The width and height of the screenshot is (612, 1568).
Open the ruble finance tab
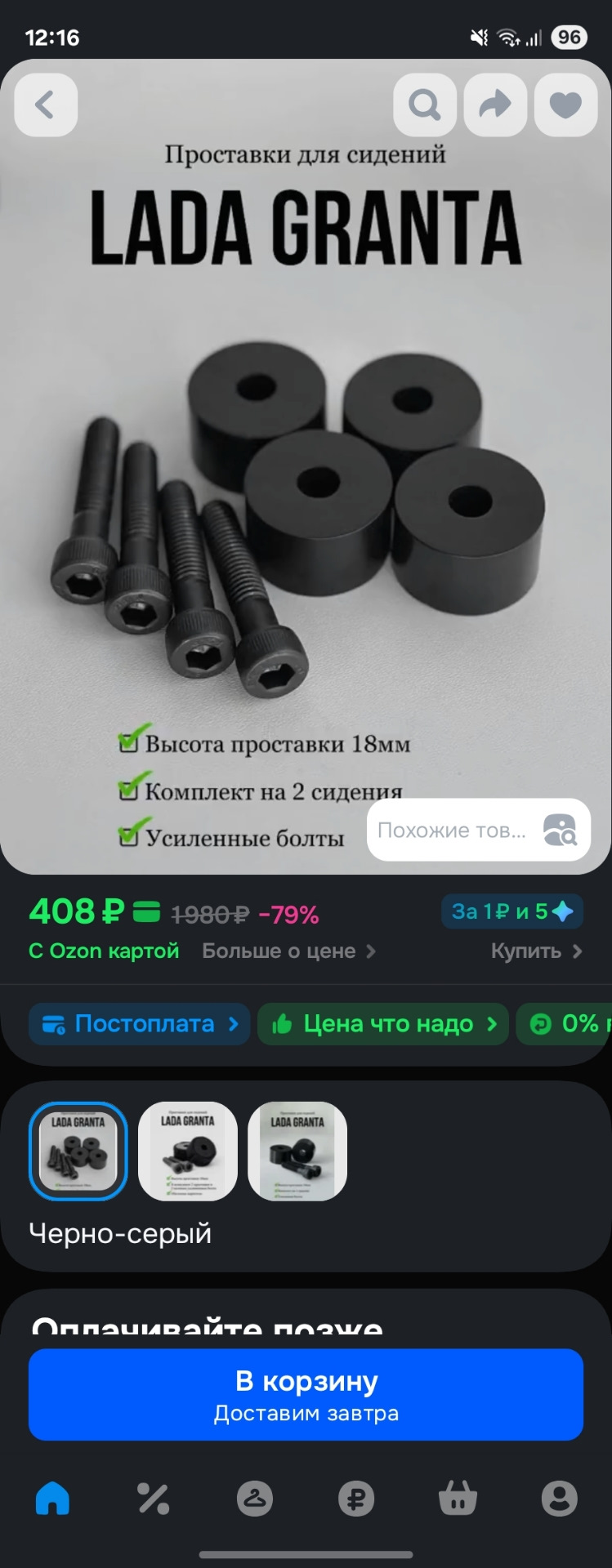[x=356, y=1499]
